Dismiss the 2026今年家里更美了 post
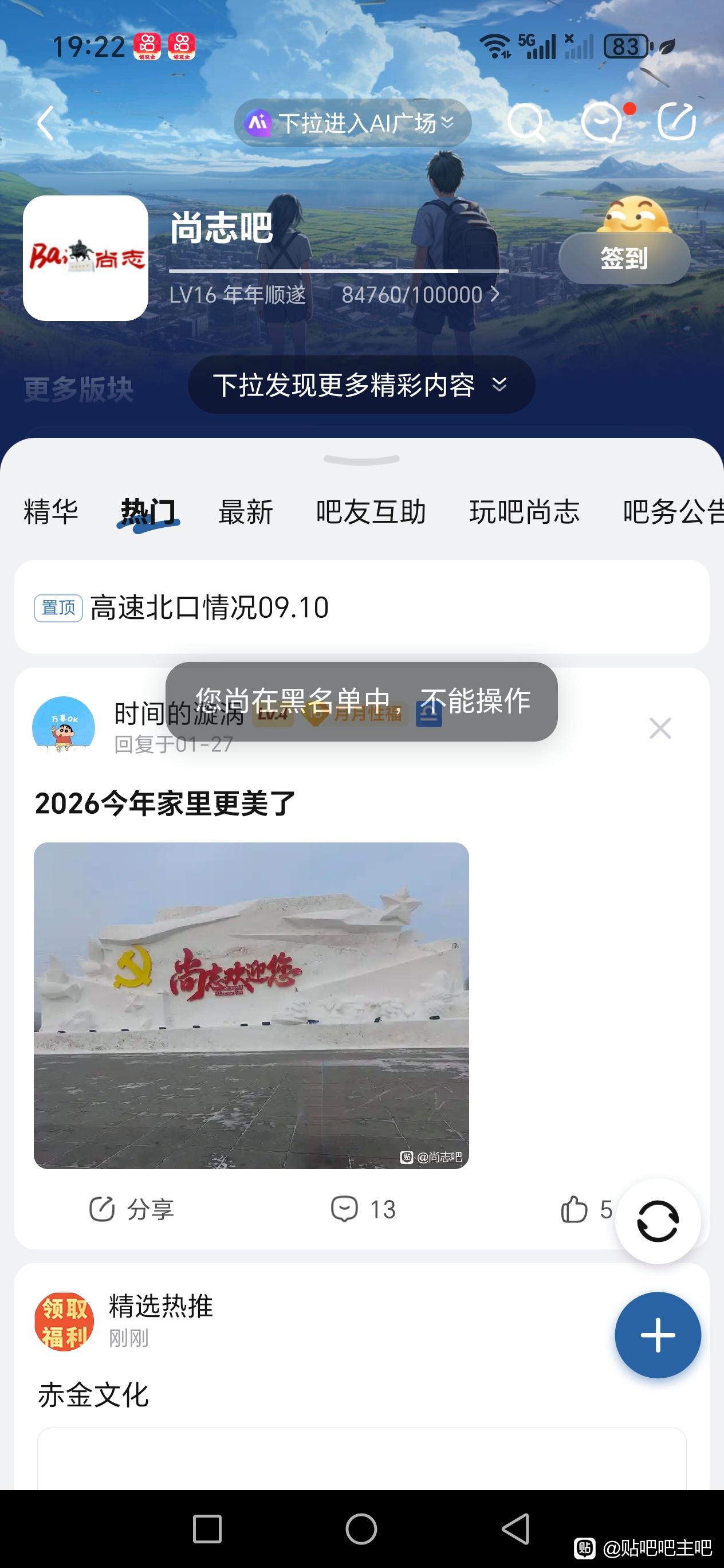Image resolution: width=724 pixels, height=1568 pixels. pyautogui.click(x=659, y=728)
